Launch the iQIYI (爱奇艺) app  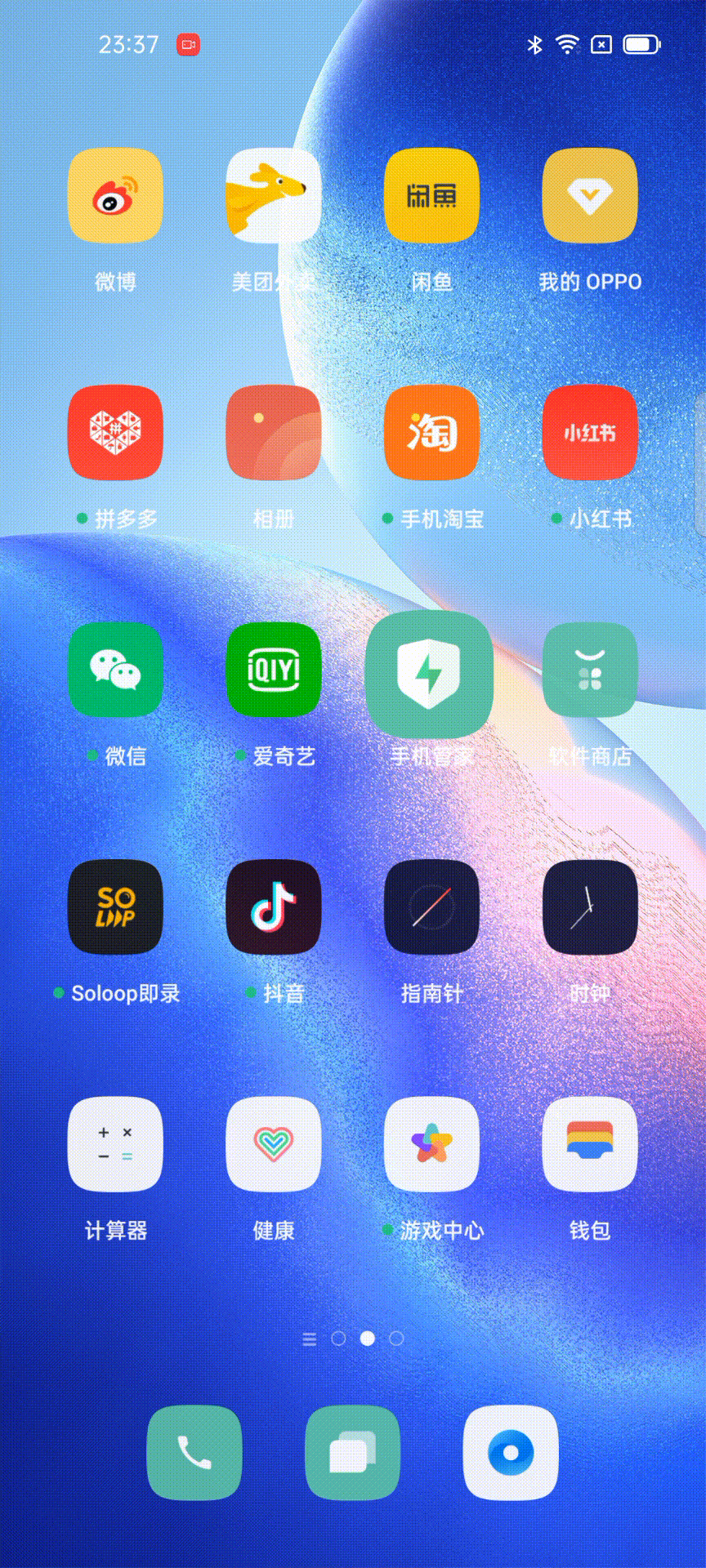click(x=273, y=670)
